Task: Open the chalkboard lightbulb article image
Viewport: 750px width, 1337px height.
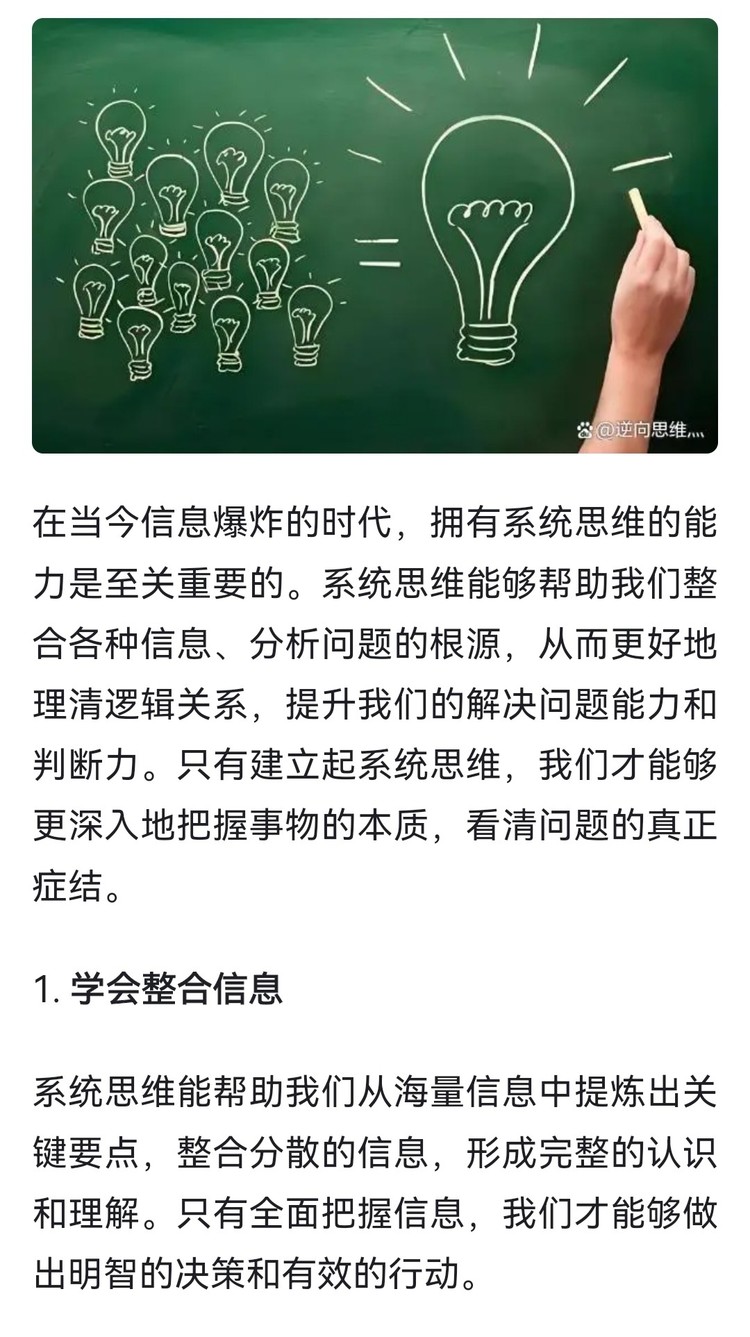Action: pos(375,235)
